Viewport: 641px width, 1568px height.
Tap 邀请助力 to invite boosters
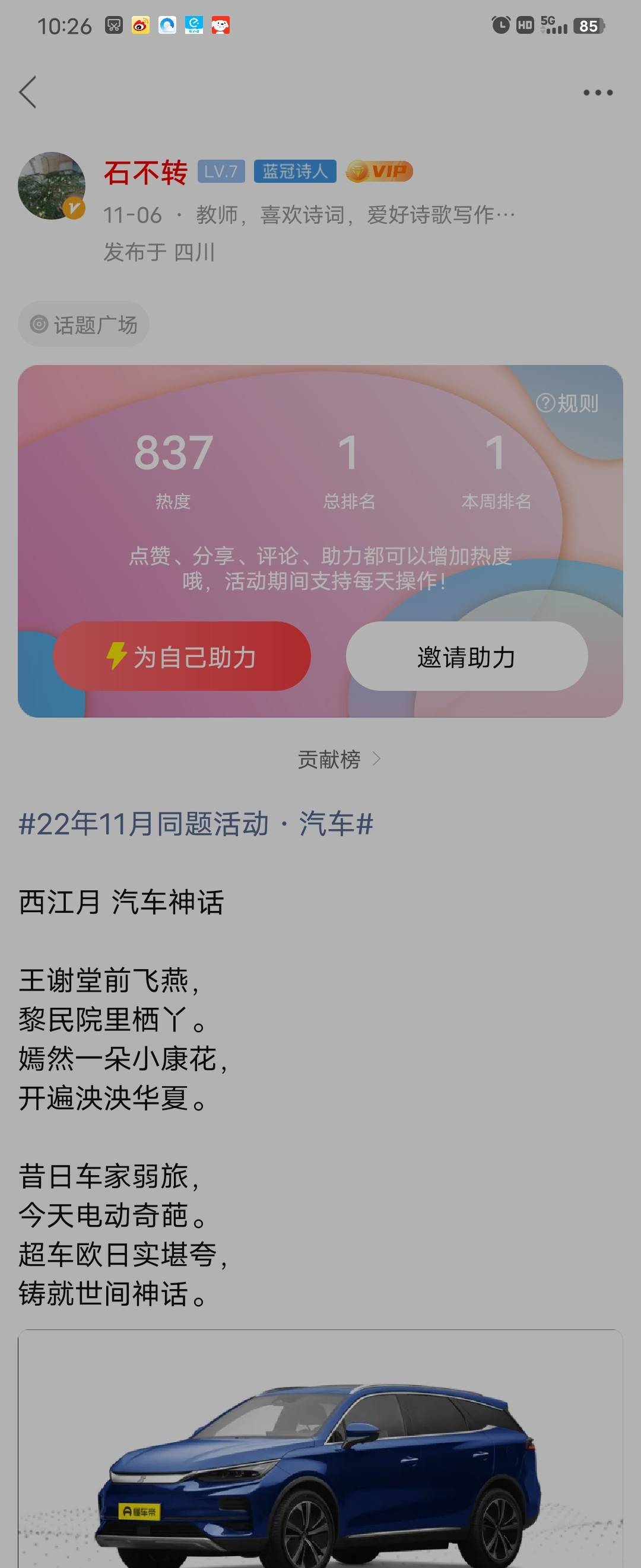tap(467, 656)
